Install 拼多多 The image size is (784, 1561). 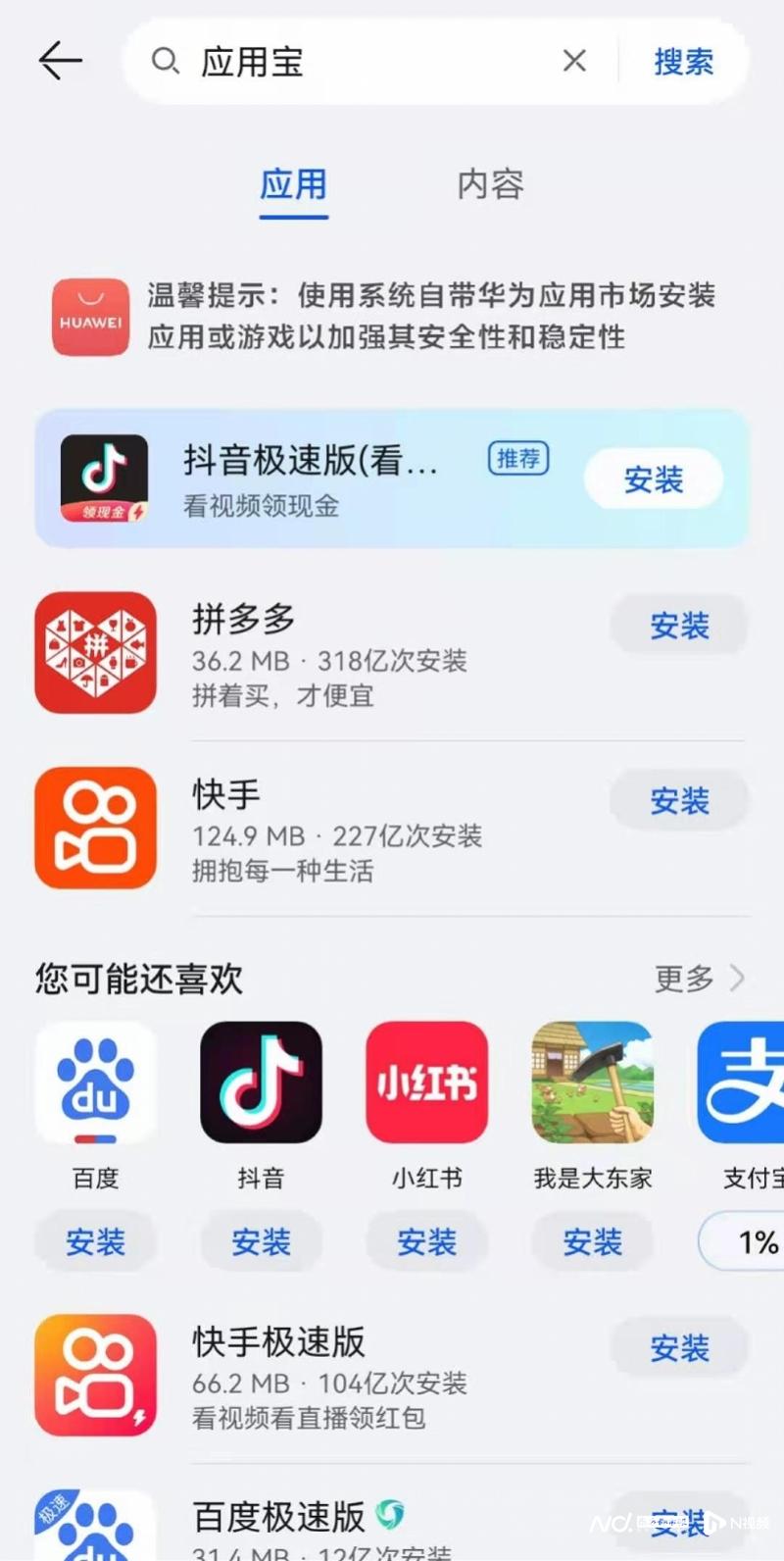click(x=679, y=626)
